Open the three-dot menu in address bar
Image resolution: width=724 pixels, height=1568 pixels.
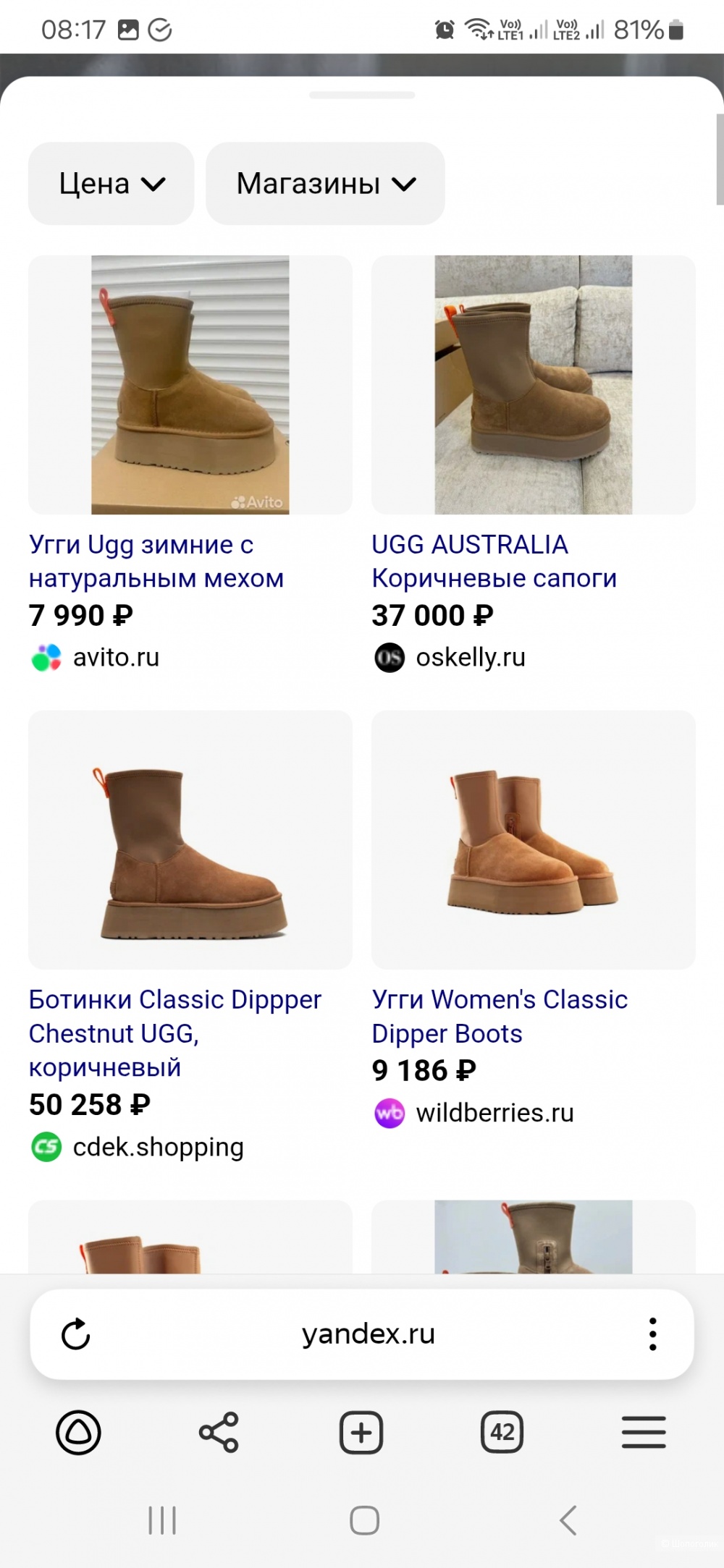[x=652, y=1334]
